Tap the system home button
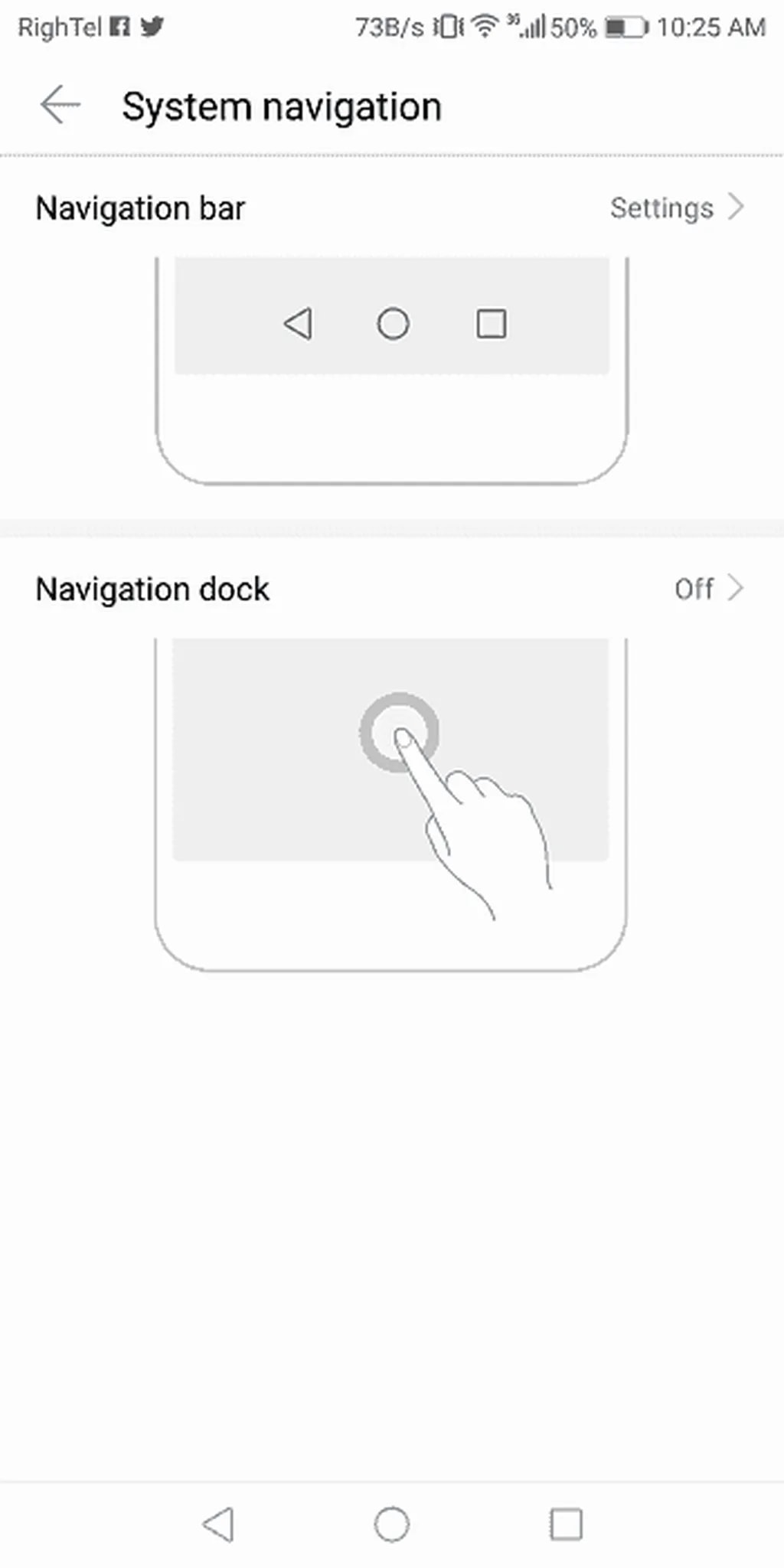Screen dimensions: 784x1568 [391, 1524]
